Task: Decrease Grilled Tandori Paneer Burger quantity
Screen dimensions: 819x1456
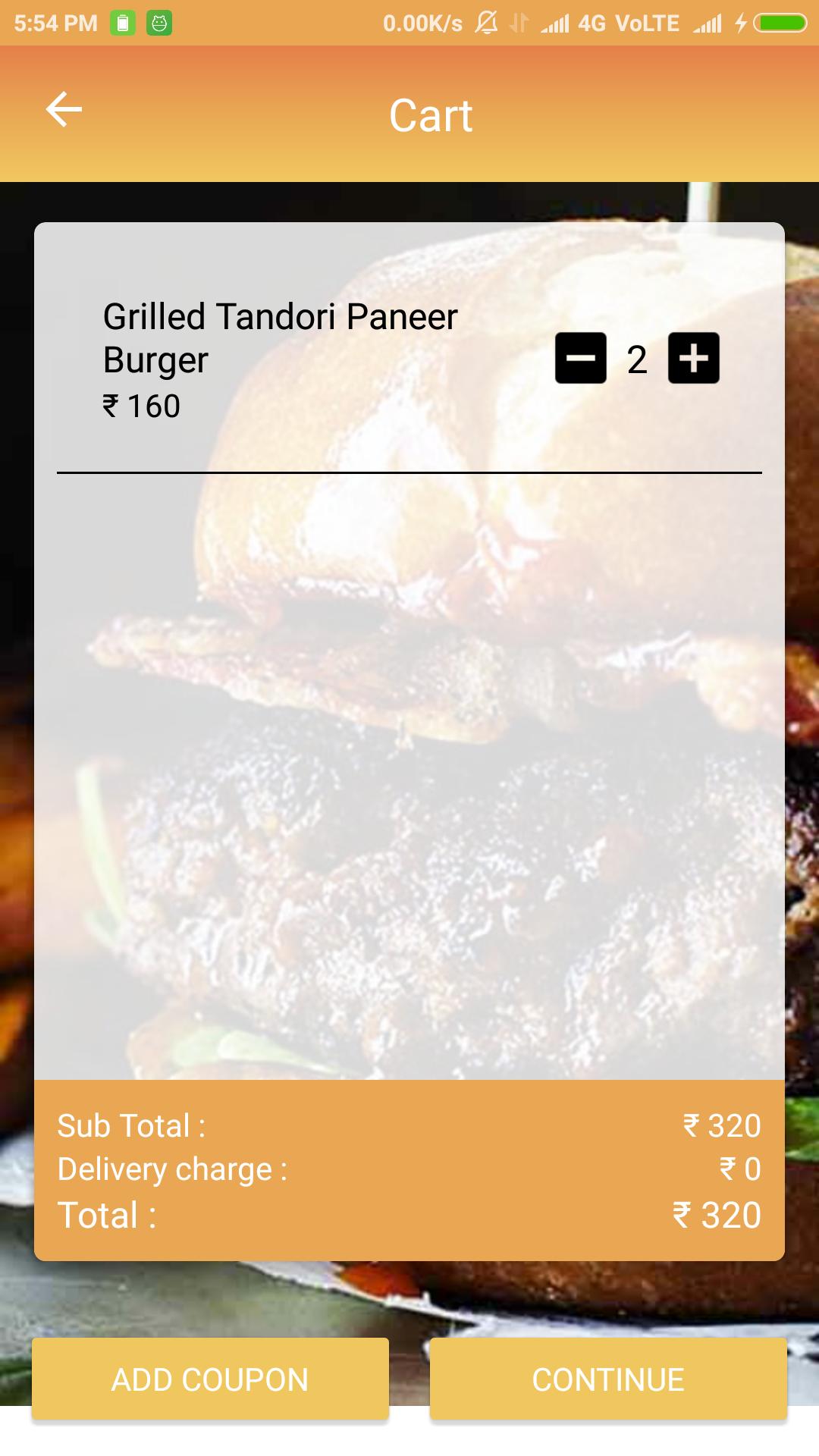Action: pyautogui.click(x=581, y=358)
